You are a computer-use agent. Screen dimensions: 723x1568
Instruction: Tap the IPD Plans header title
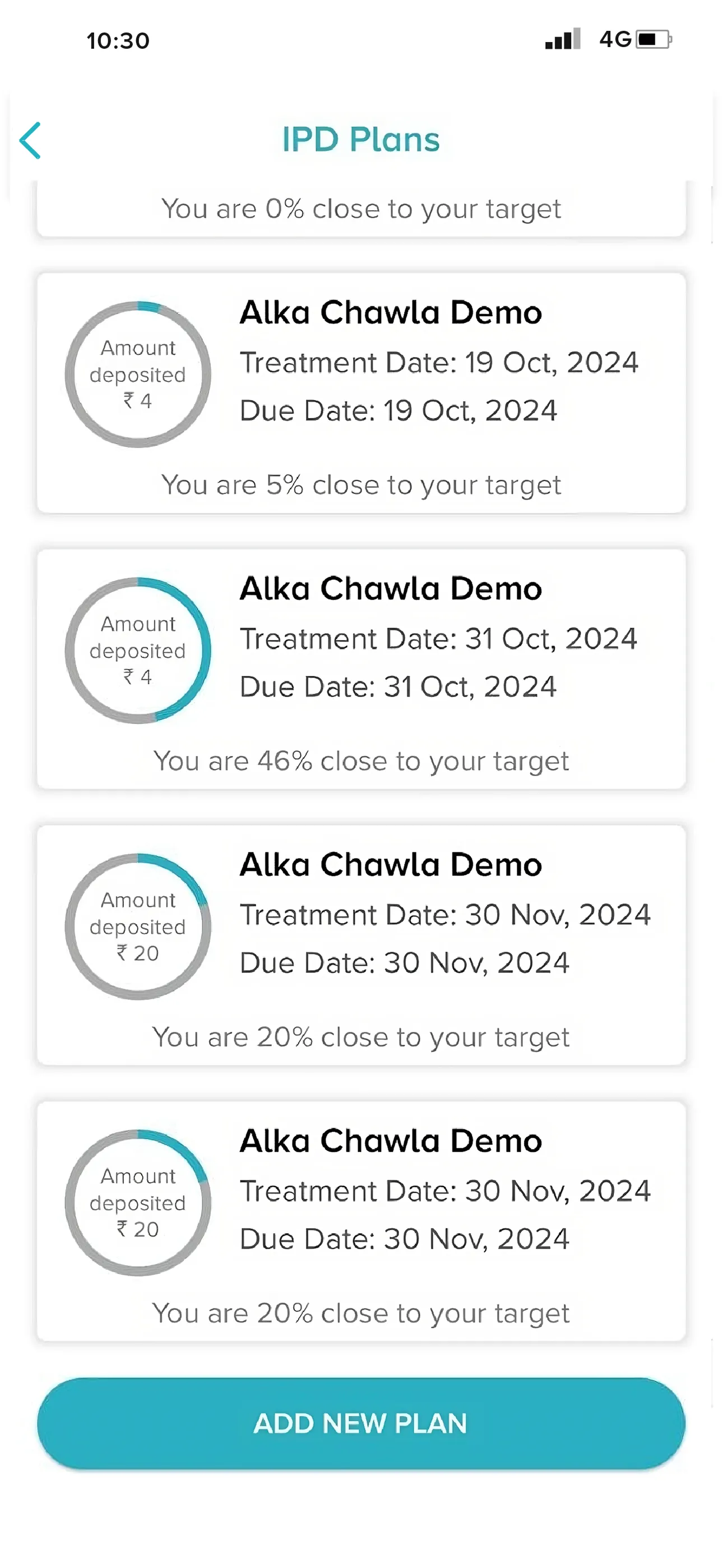click(x=361, y=139)
